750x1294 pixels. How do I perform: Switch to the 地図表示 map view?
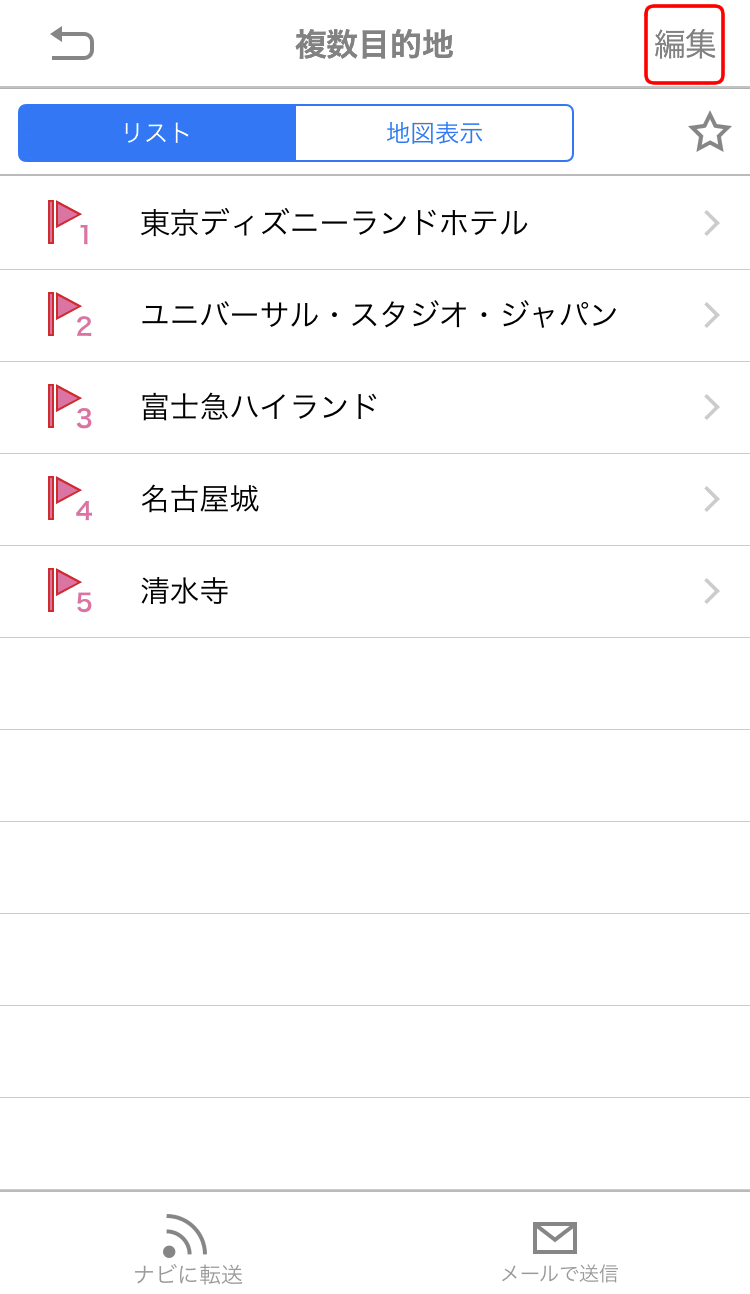click(x=434, y=133)
